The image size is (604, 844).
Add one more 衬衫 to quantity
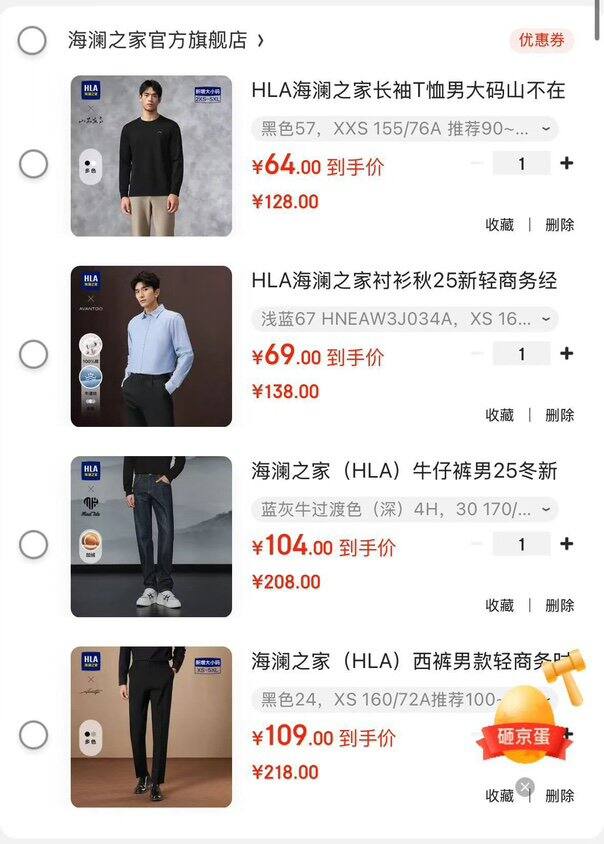pos(567,353)
